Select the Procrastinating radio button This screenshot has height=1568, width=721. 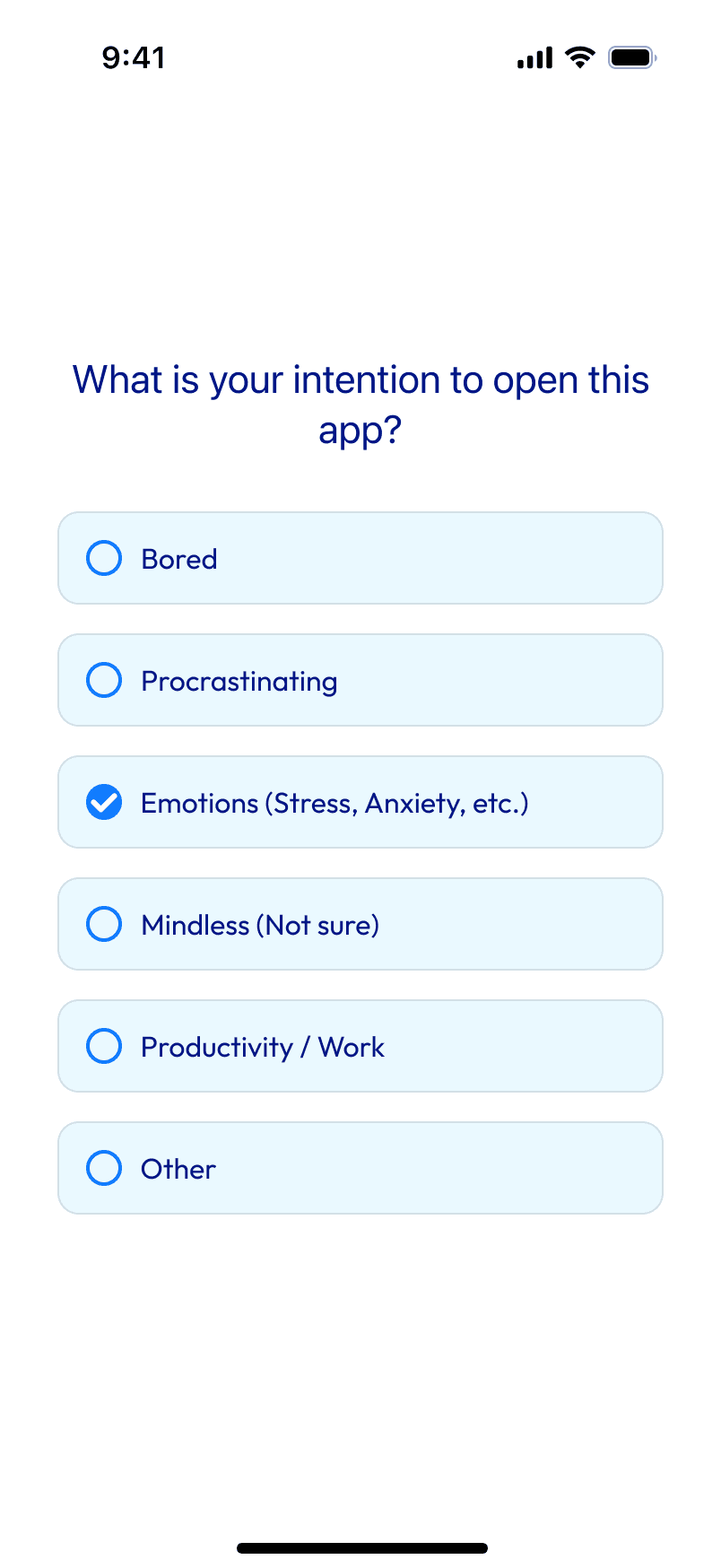[x=104, y=679]
